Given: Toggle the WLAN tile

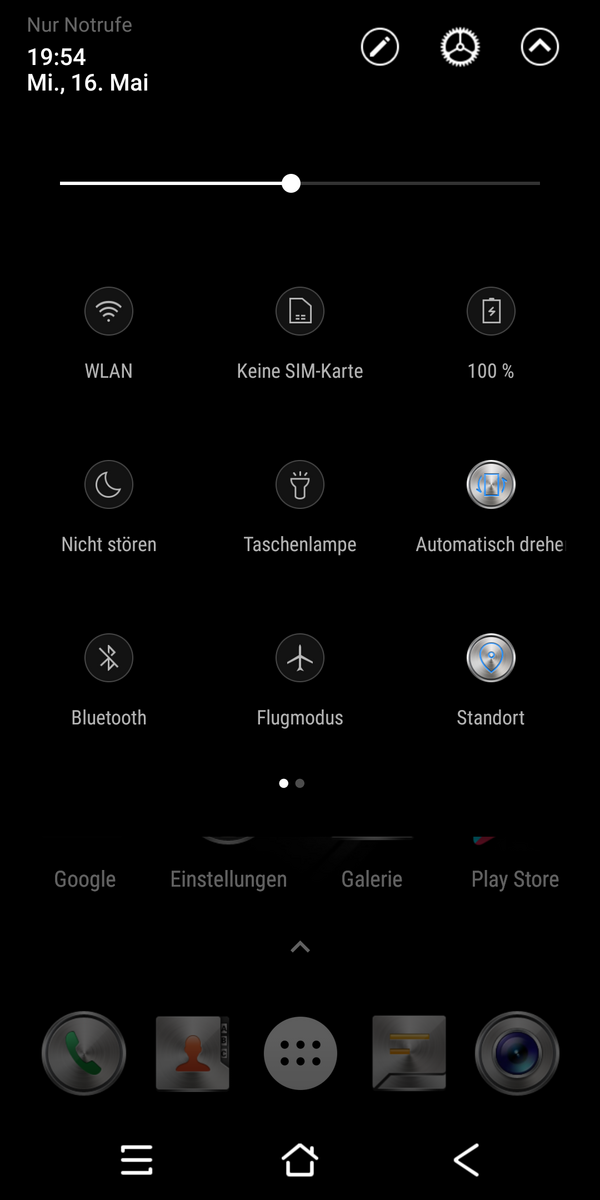Looking at the screenshot, I should coord(109,312).
